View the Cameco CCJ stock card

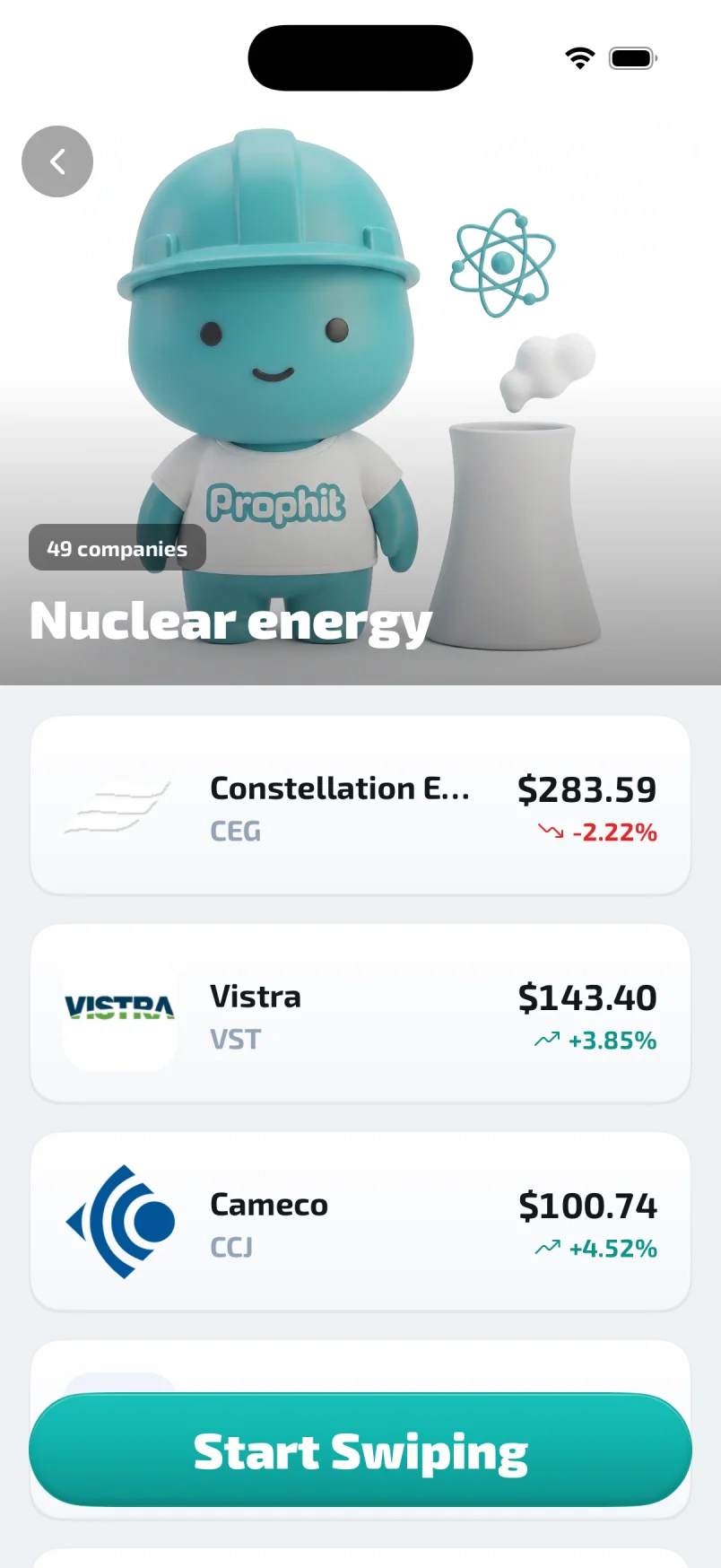[360, 1222]
